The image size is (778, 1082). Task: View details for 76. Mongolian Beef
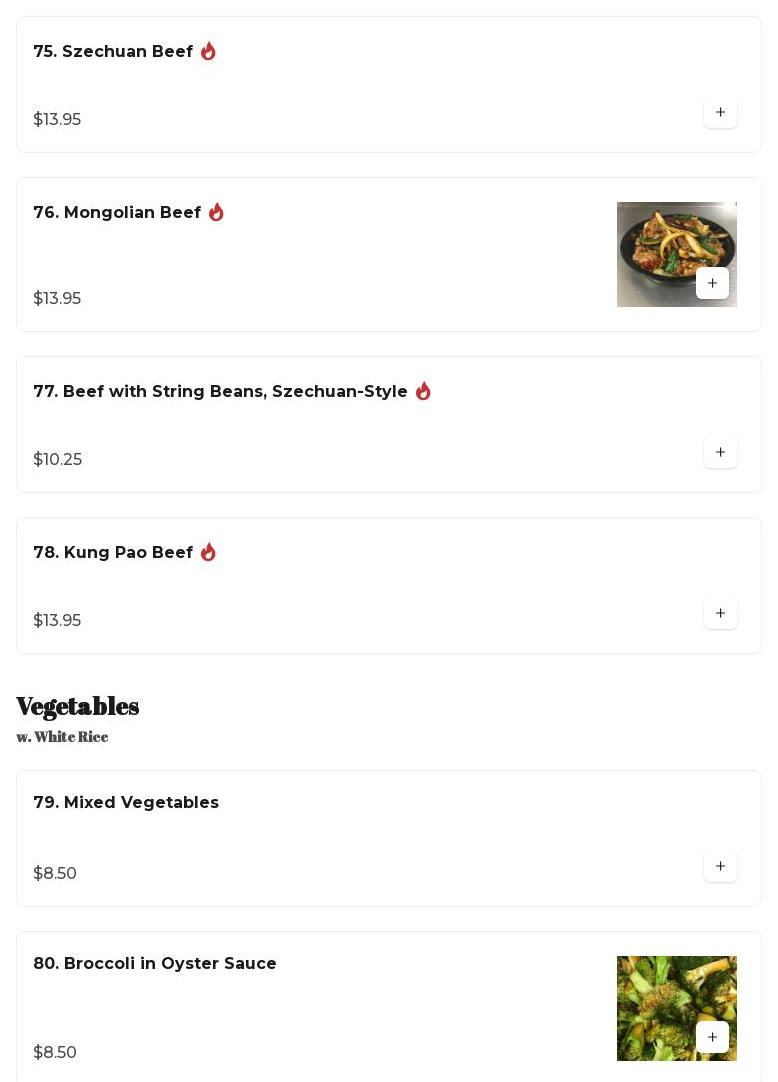point(117,213)
